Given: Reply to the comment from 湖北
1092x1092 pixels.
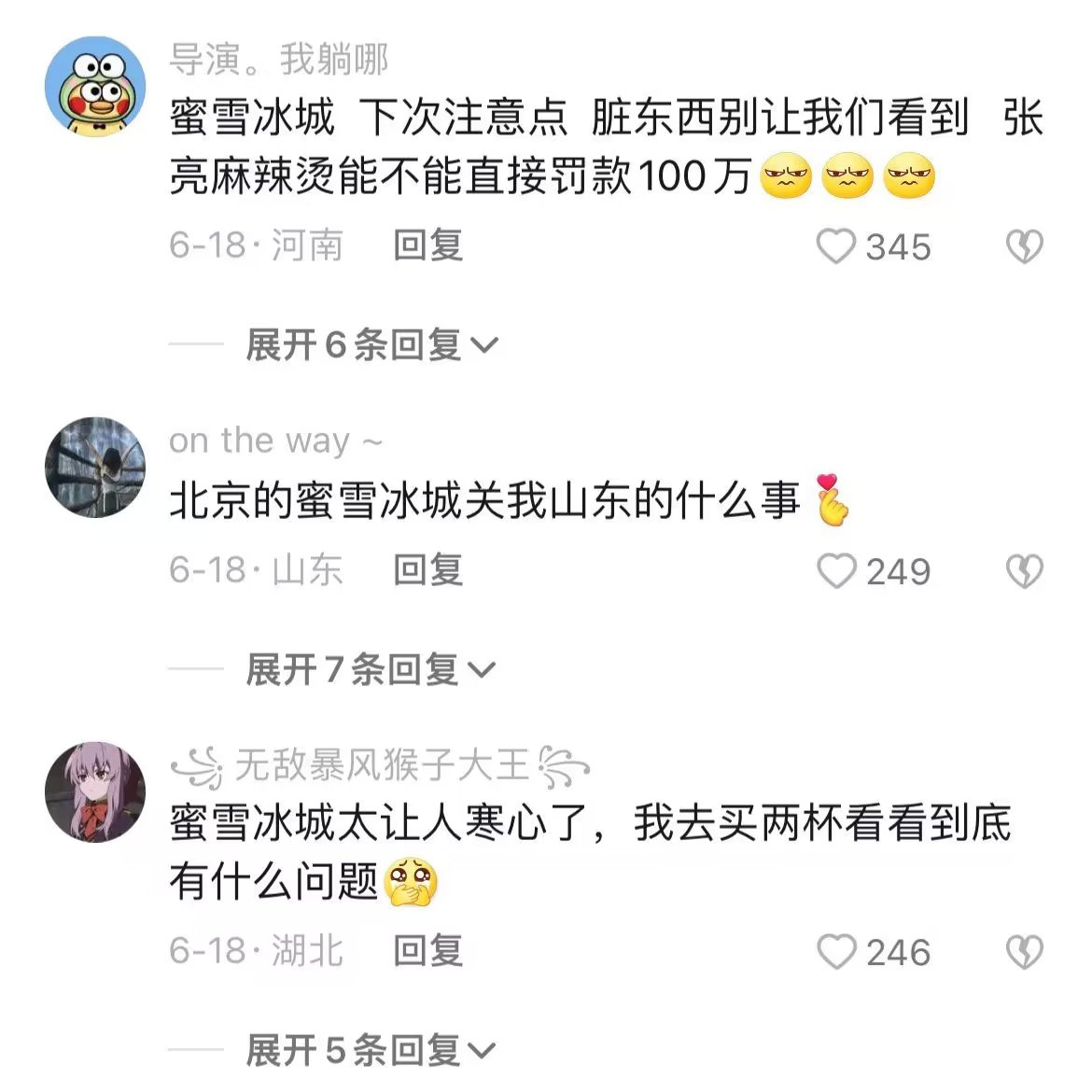Looking at the screenshot, I should [x=428, y=950].
